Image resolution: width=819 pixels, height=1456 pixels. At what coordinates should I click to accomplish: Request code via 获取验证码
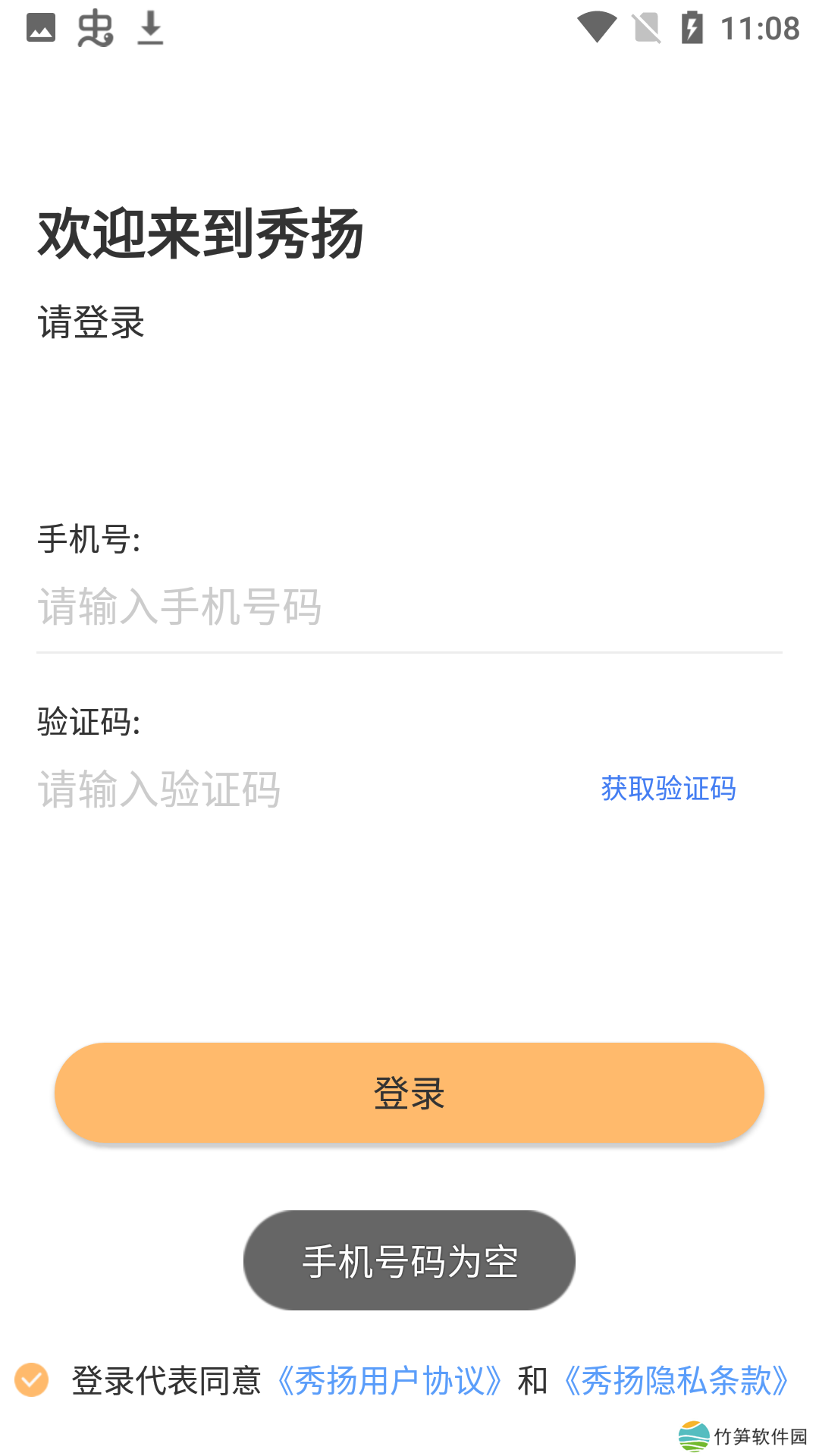tap(668, 789)
